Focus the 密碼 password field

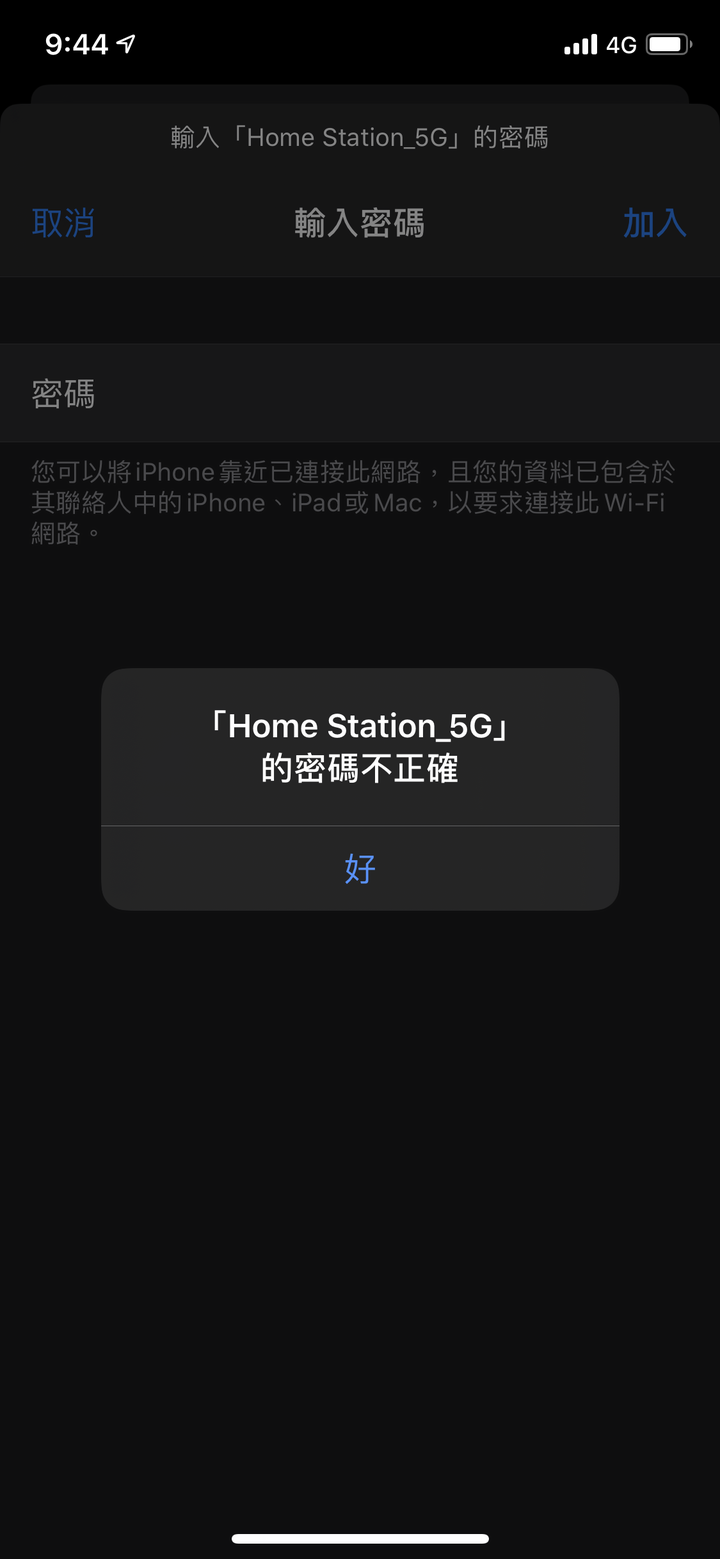pos(400,394)
